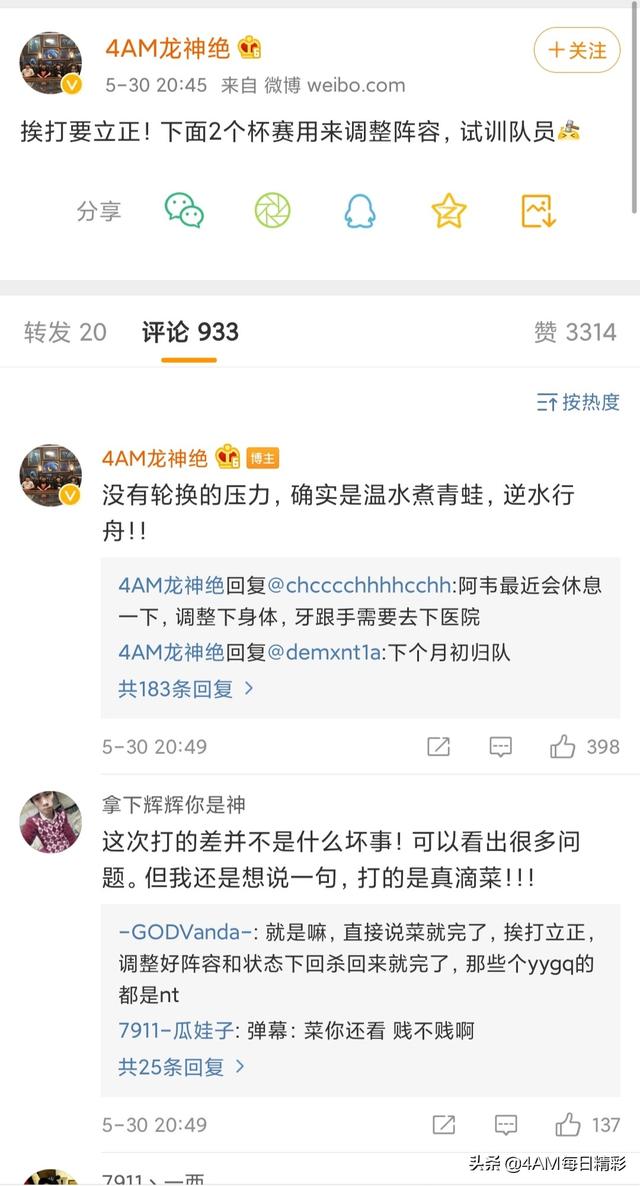Change comment sorting via 按热度
Image resolution: width=640 pixels, height=1186 pixels.
pyautogui.click(x=578, y=402)
